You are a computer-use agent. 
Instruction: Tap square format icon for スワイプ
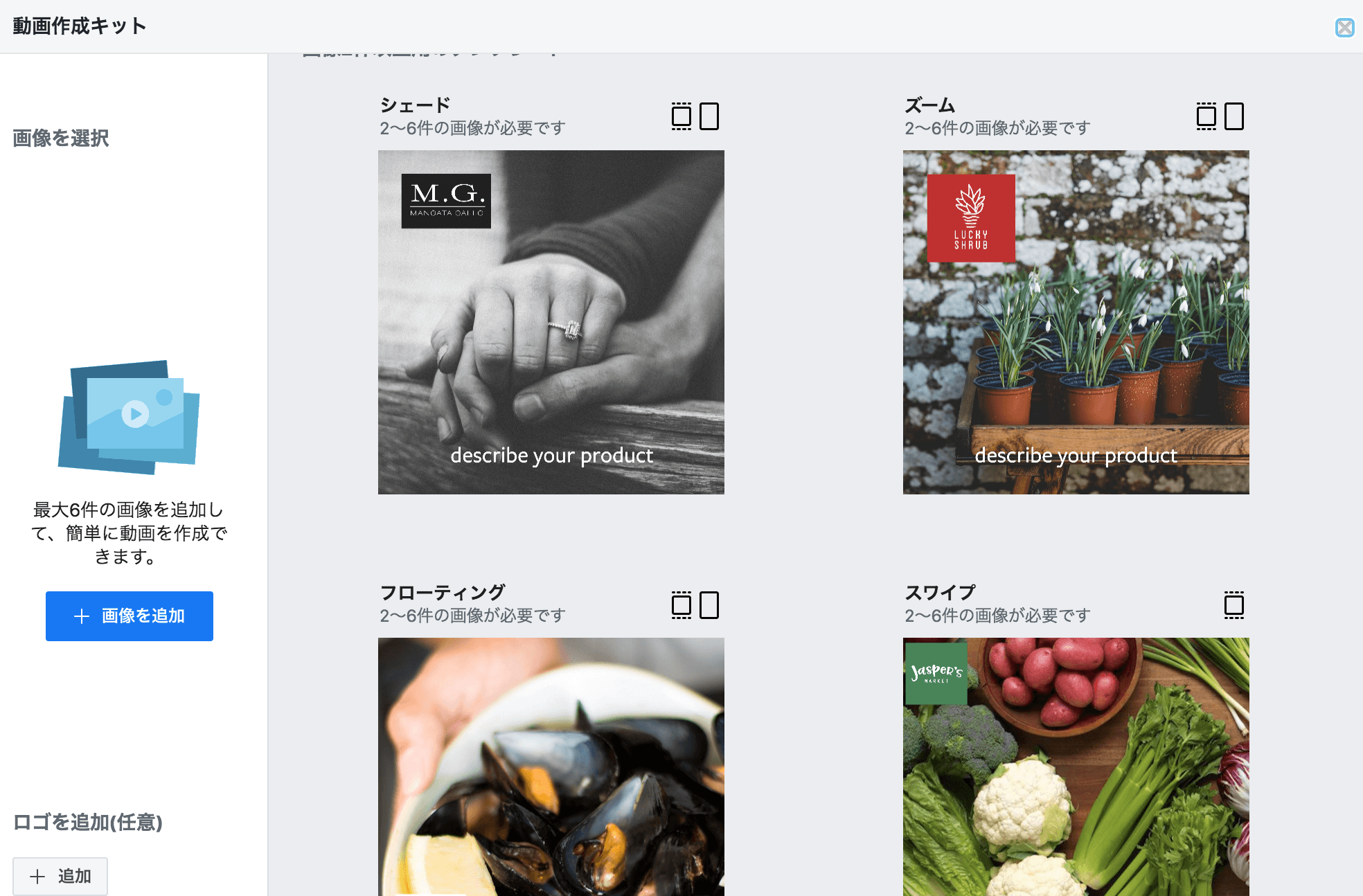tap(1234, 605)
